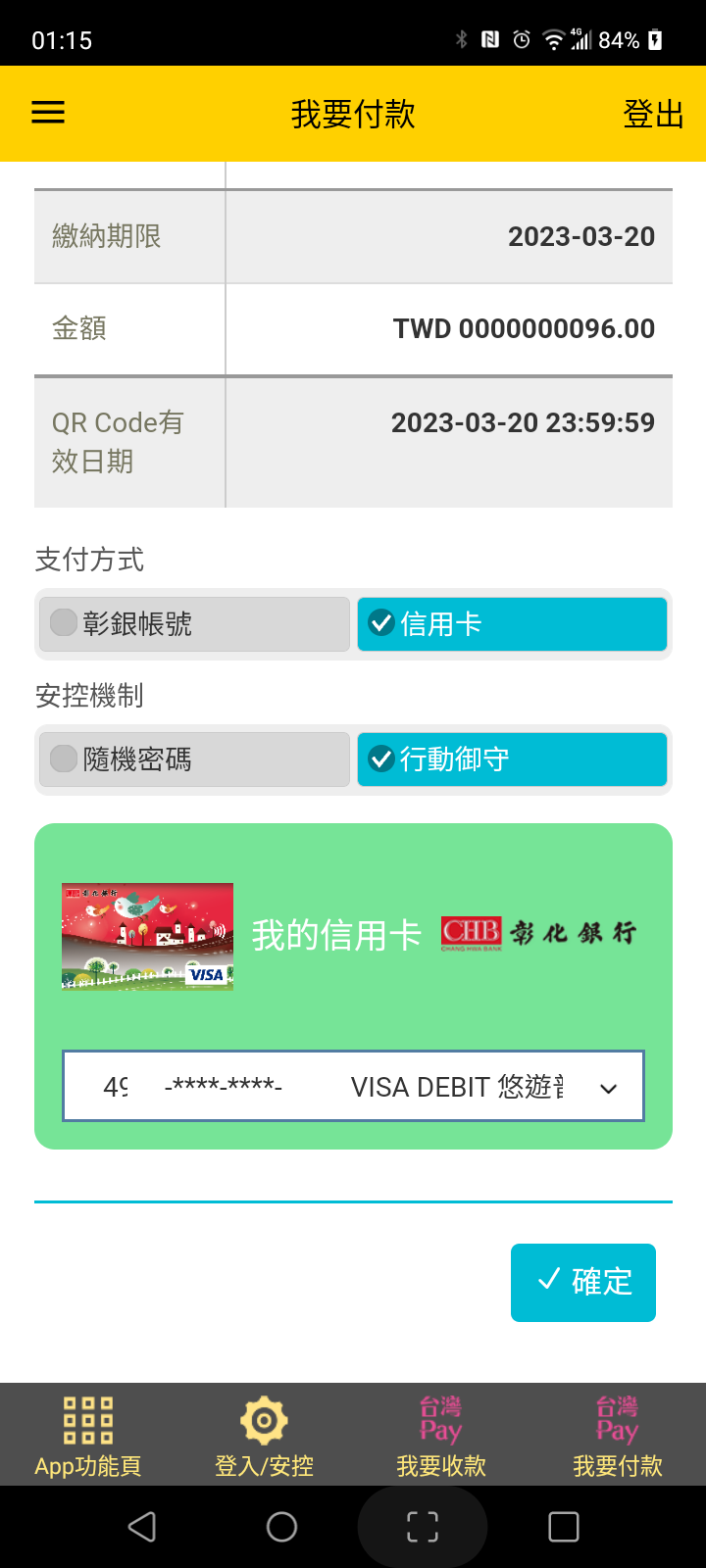706x1568 pixels.
Task: Return to the home screen
Action: click(281, 1527)
